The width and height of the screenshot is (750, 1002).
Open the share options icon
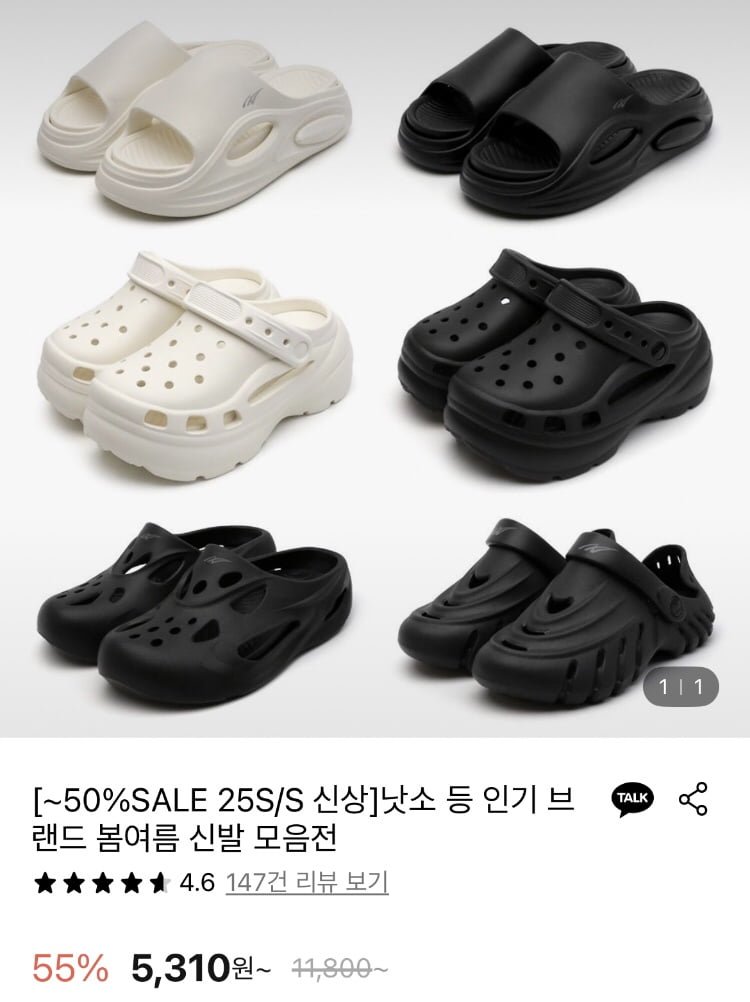pos(693,798)
